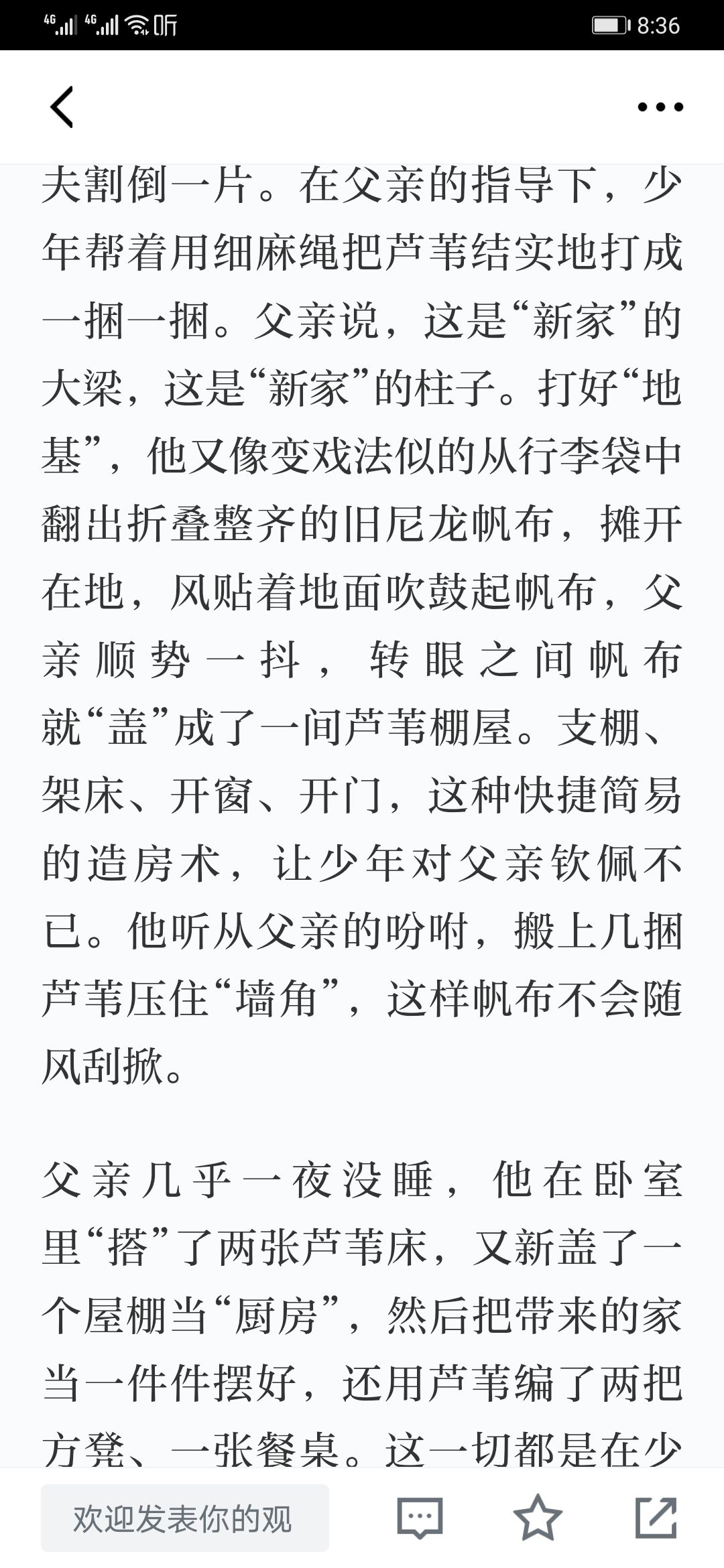Share the article via the share icon
Screen dimensions: 724x1568
pyautogui.click(x=656, y=1517)
